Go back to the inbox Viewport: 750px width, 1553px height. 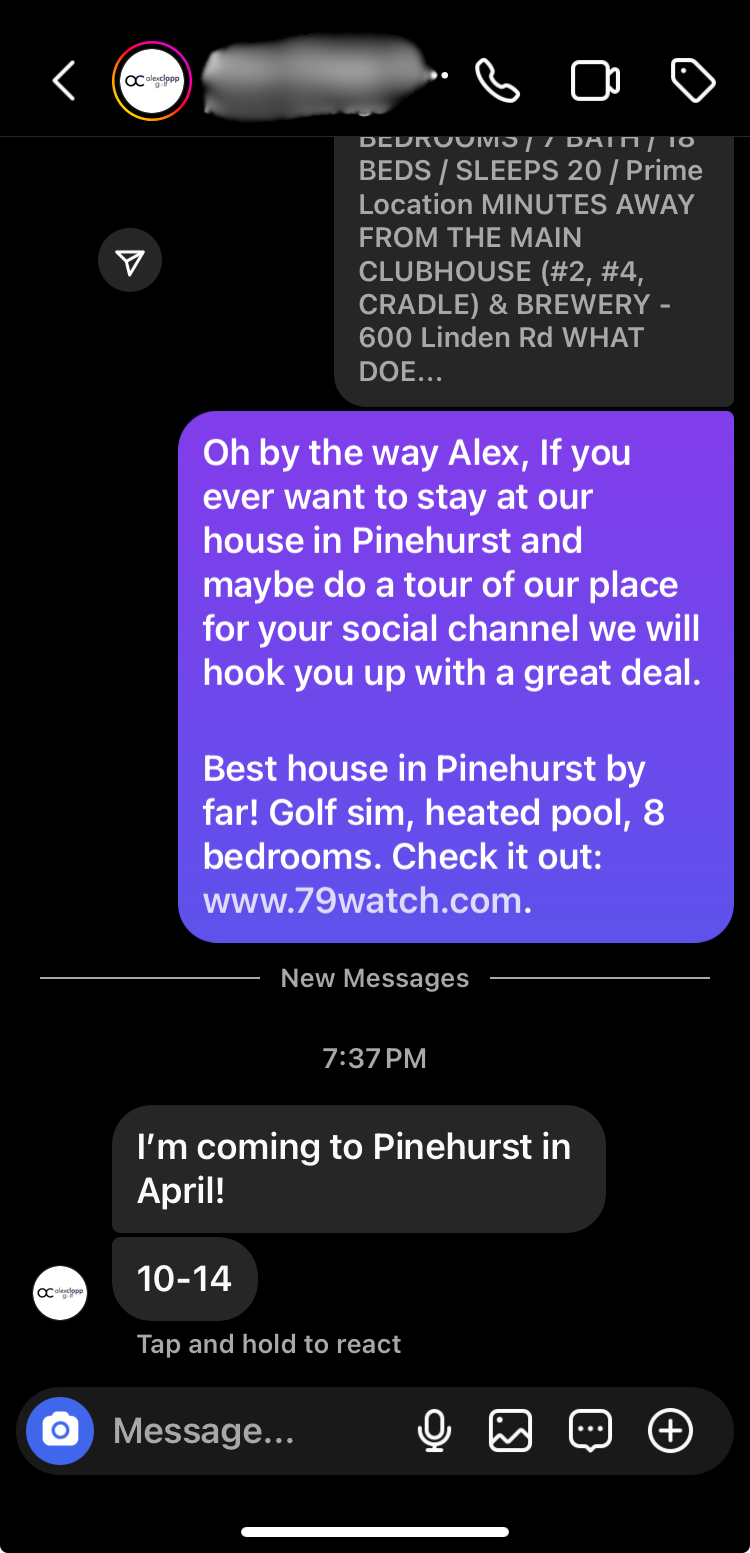click(x=64, y=81)
